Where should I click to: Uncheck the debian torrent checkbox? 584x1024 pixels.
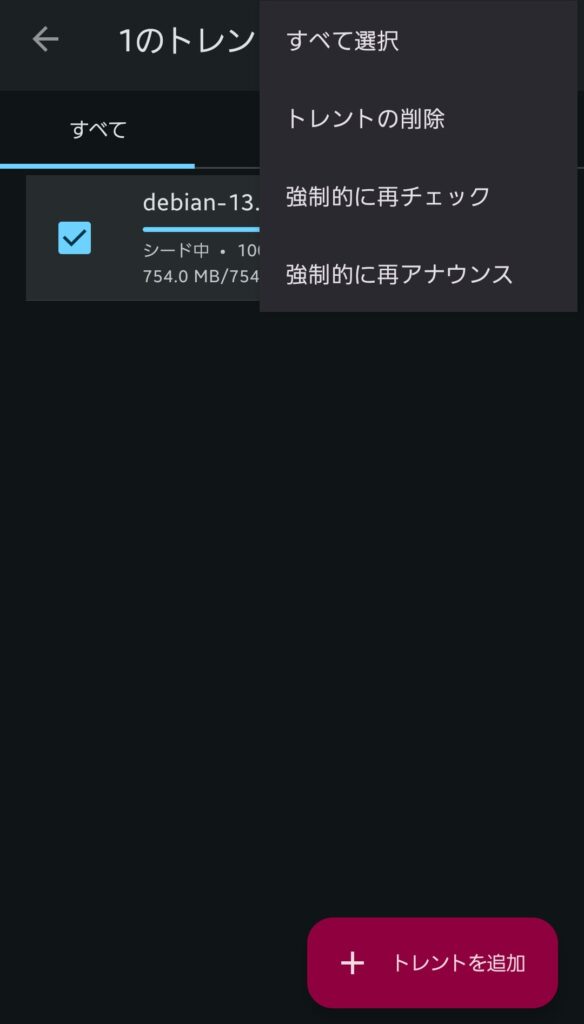tap(74, 238)
